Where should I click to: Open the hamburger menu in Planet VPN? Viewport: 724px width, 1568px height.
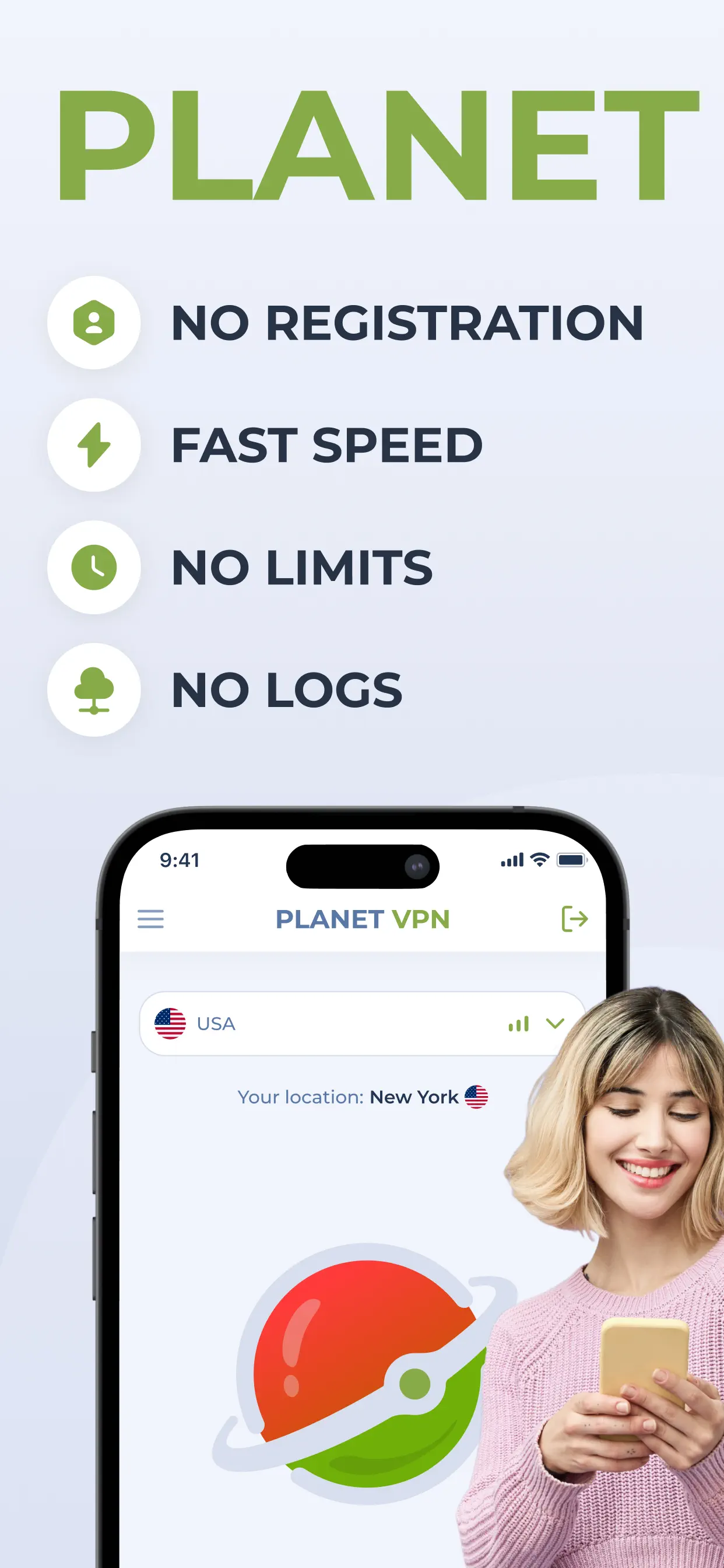tap(150, 919)
